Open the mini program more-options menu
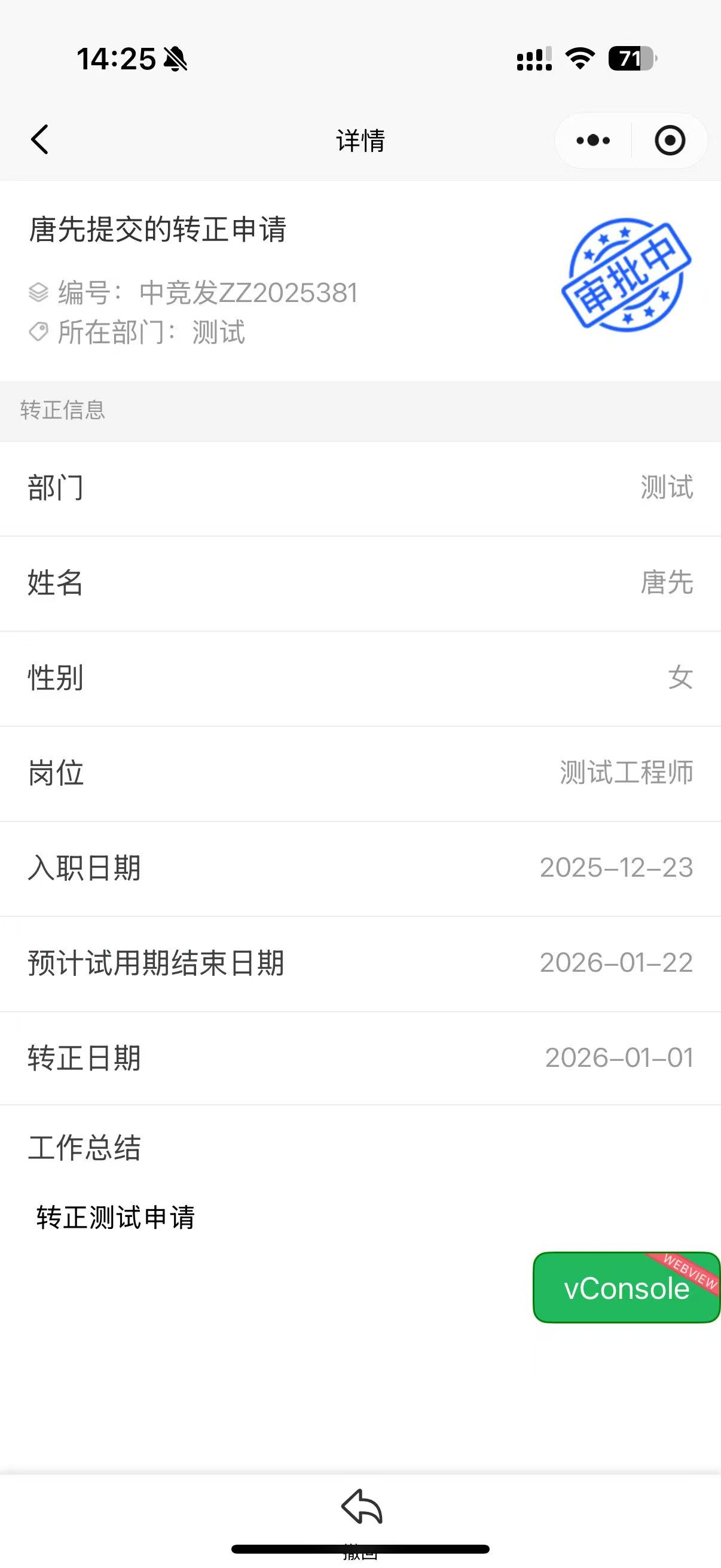The height and width of the screenshot is (1568, 721). [593, 141]
